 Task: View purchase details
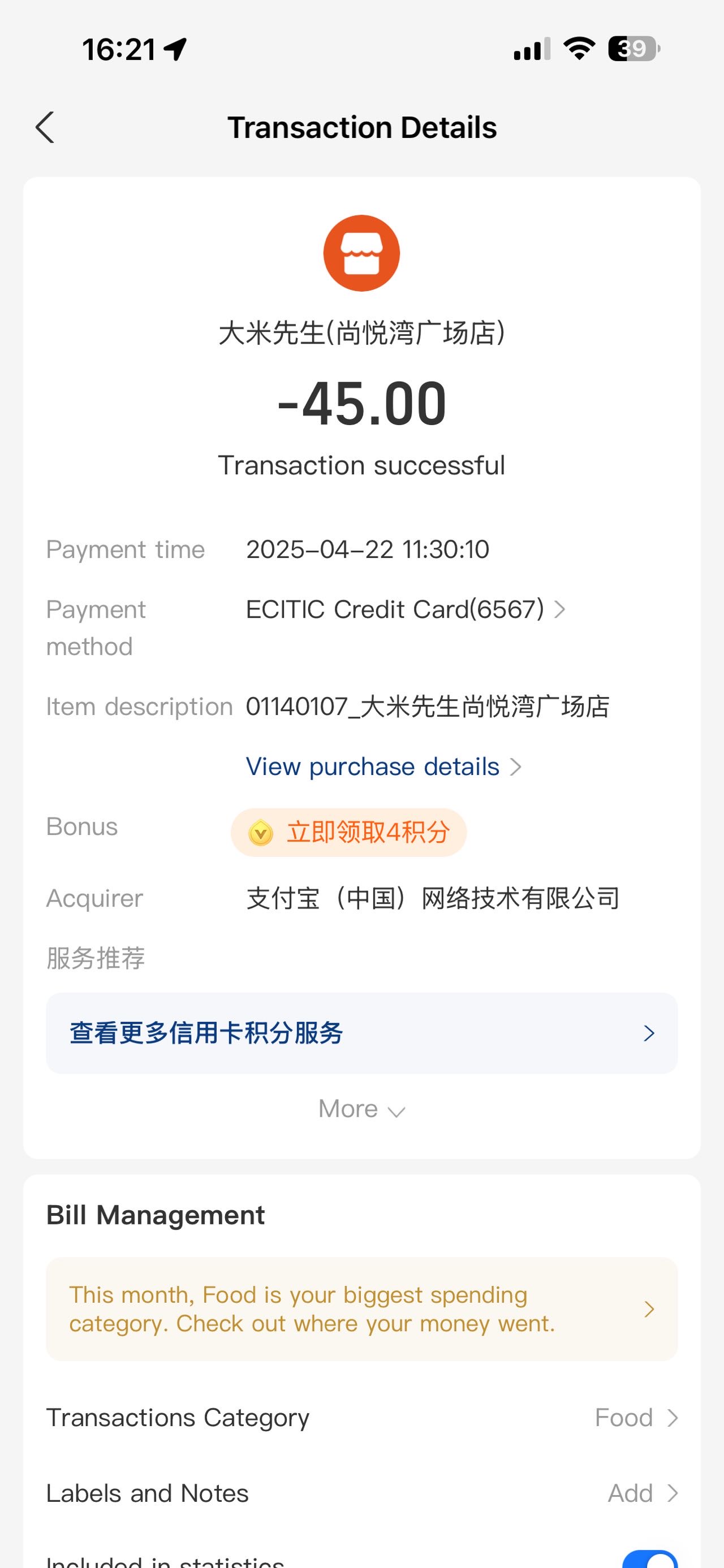click(383, 766)
